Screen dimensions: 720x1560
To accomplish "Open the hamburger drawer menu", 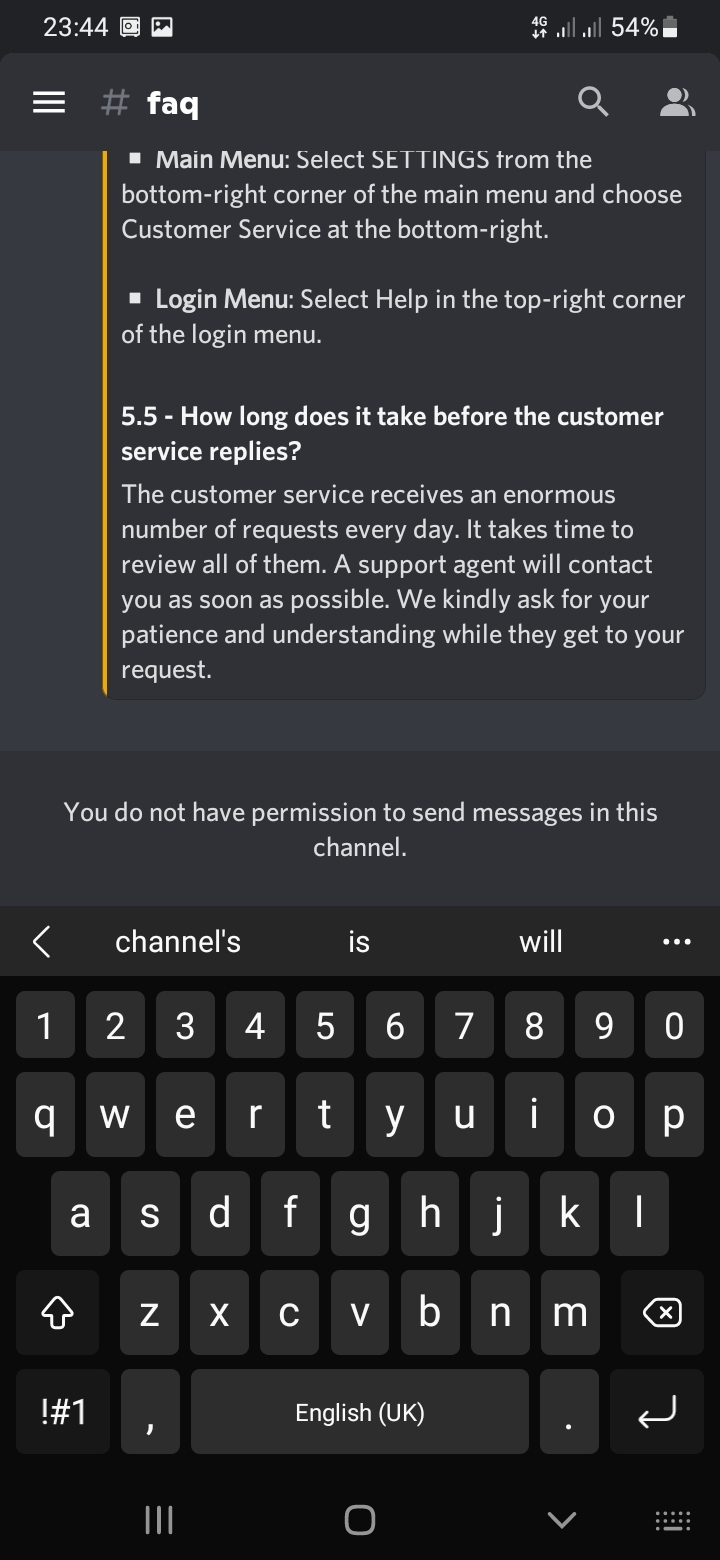I will (x=48, y=102).
